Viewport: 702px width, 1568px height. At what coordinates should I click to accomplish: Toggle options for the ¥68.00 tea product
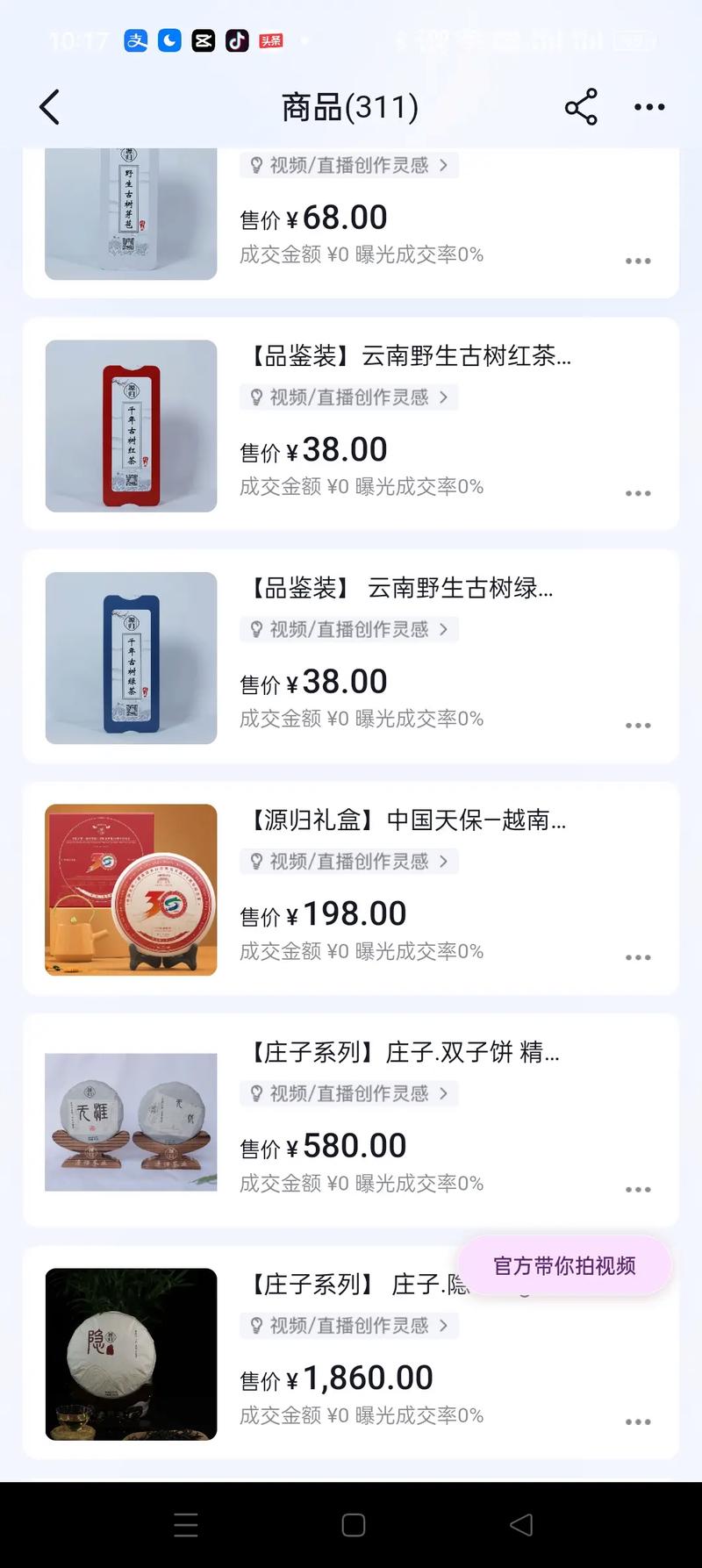(638, 261)
